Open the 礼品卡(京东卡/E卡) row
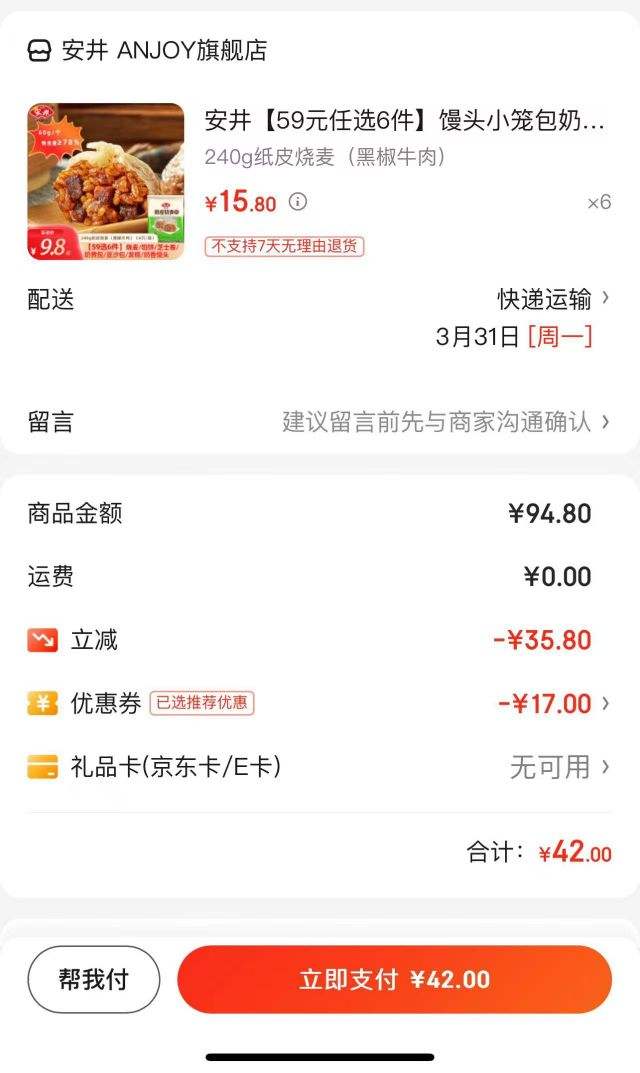 (x=320, y=767)
